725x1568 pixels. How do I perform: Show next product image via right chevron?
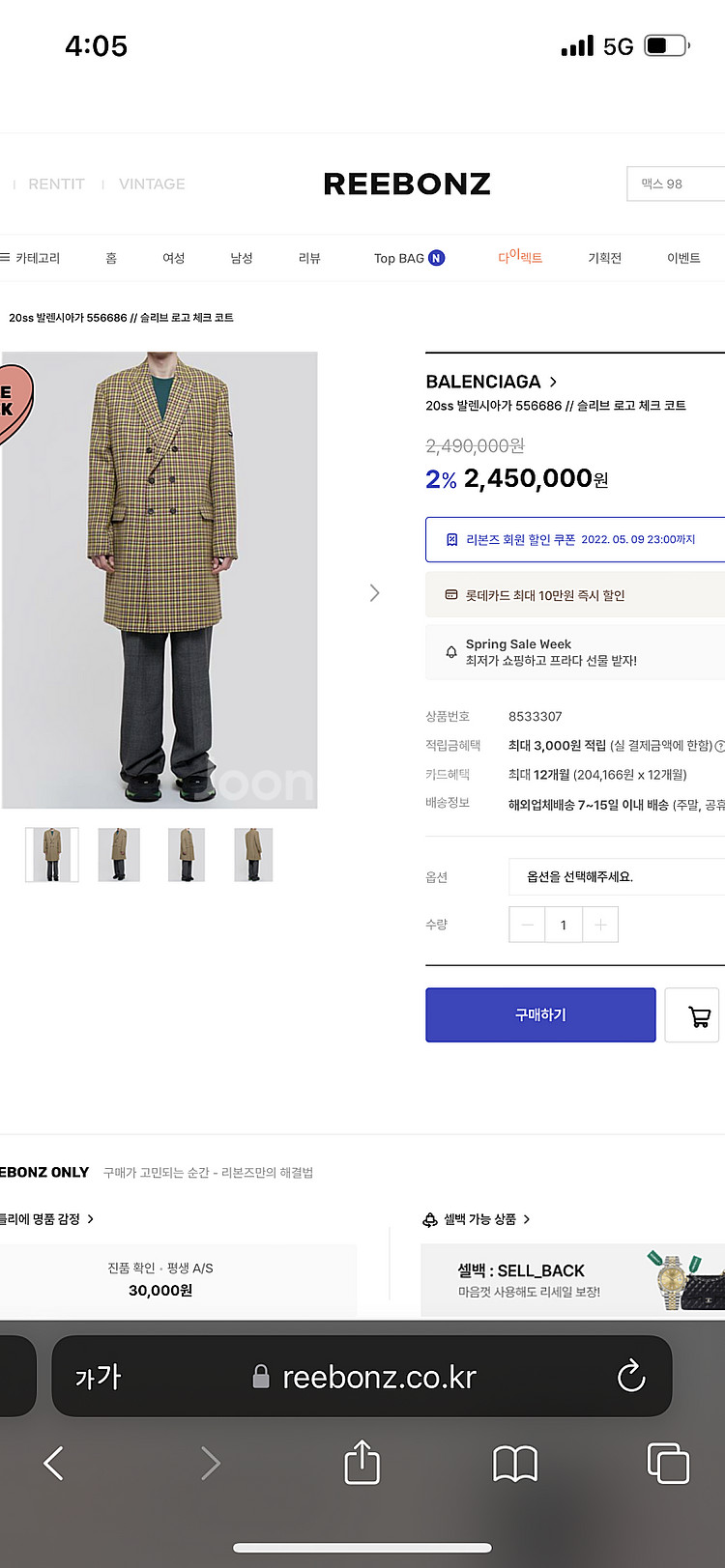pyautogui.click(x=374, y=592)
